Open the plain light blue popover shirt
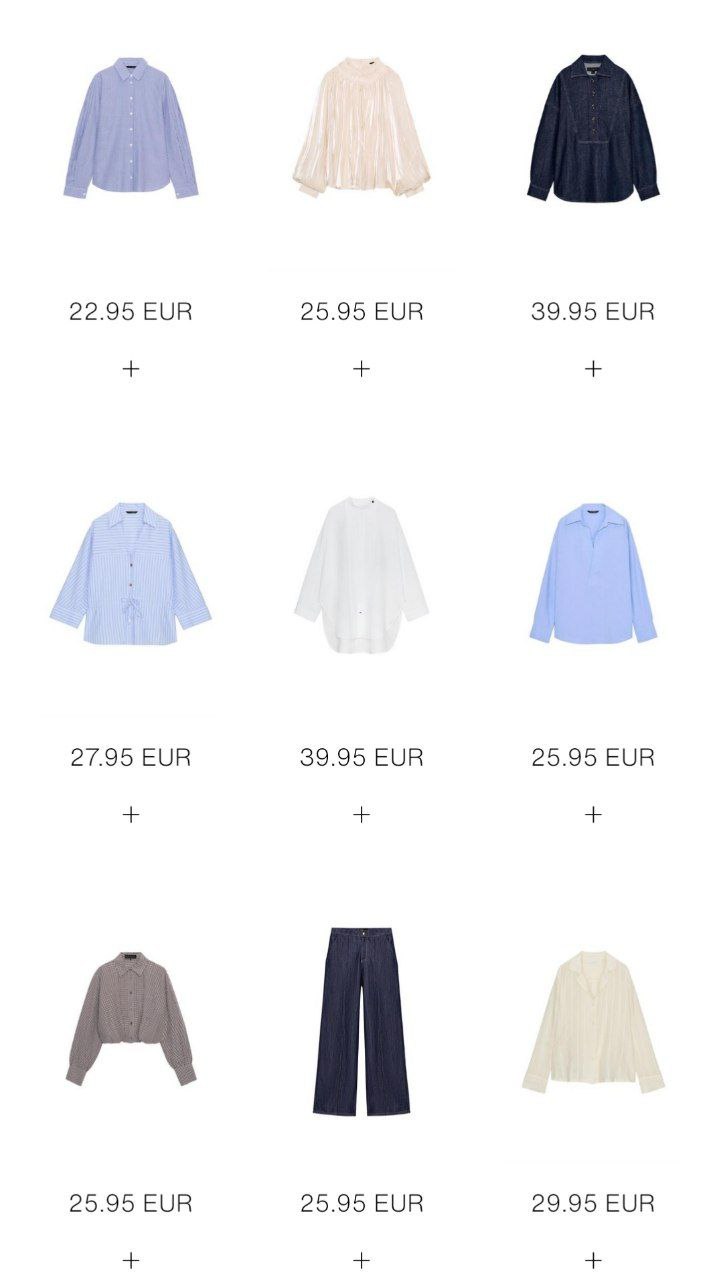 593,575
